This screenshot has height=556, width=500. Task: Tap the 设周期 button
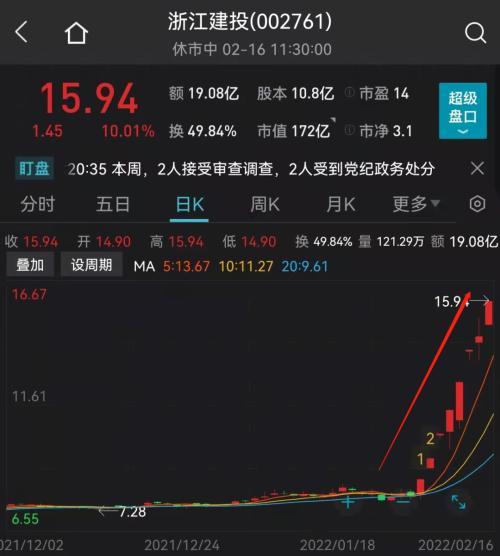tap(91, 265)
